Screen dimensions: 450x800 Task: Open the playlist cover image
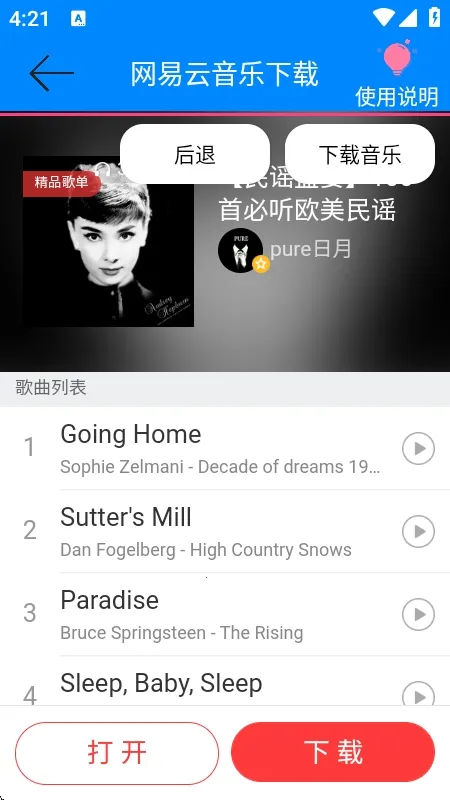click(108, 241)
